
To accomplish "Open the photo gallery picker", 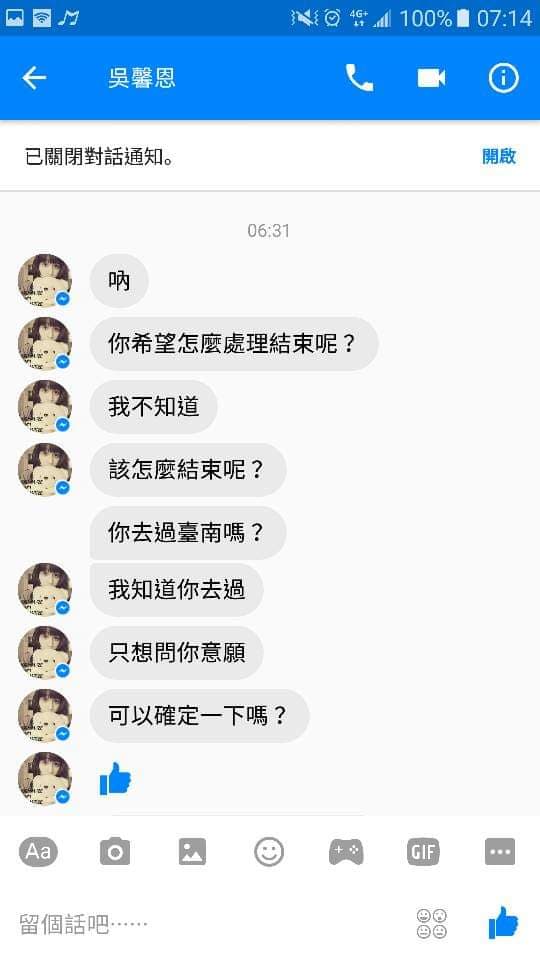I will 192,851.
